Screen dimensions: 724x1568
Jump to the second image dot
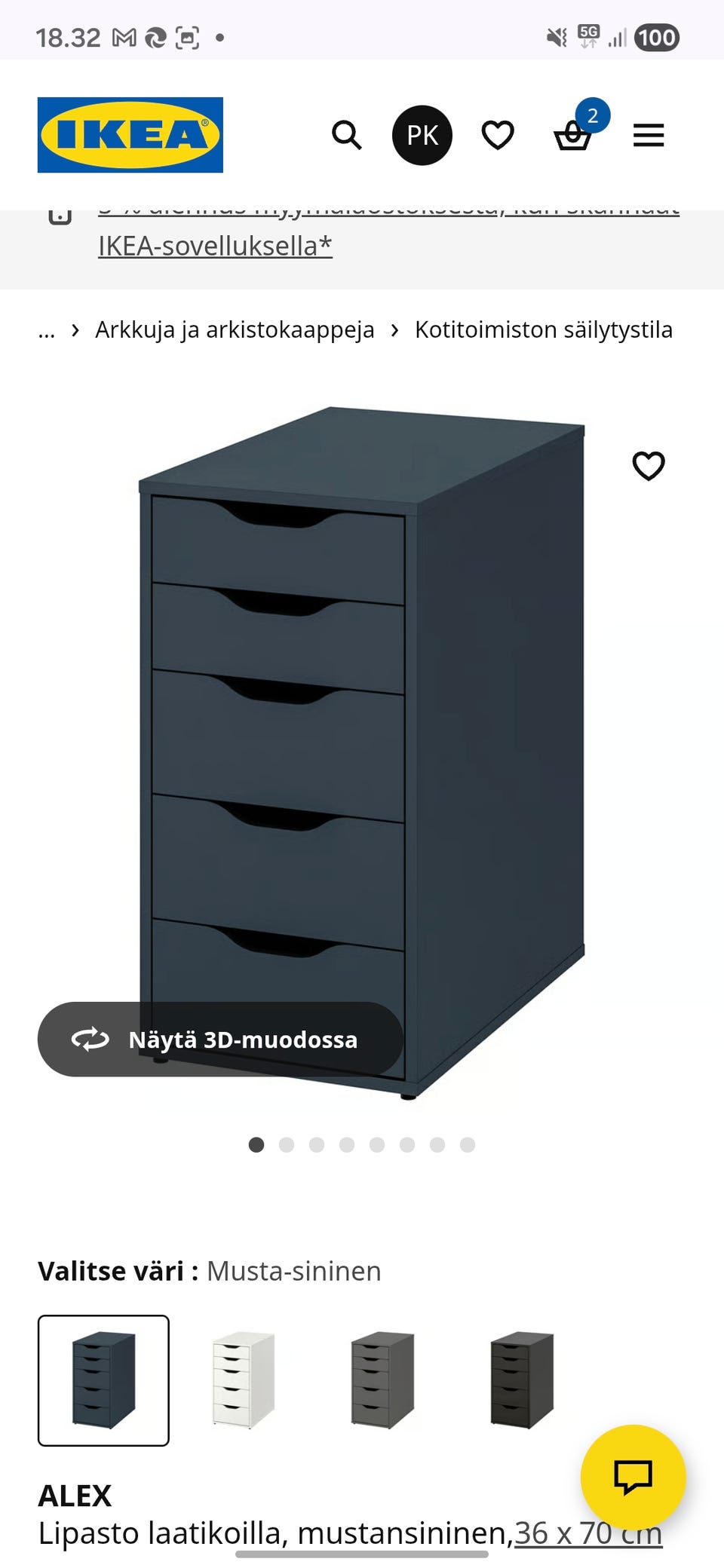pyautogui.click(x=287, y=1145)
